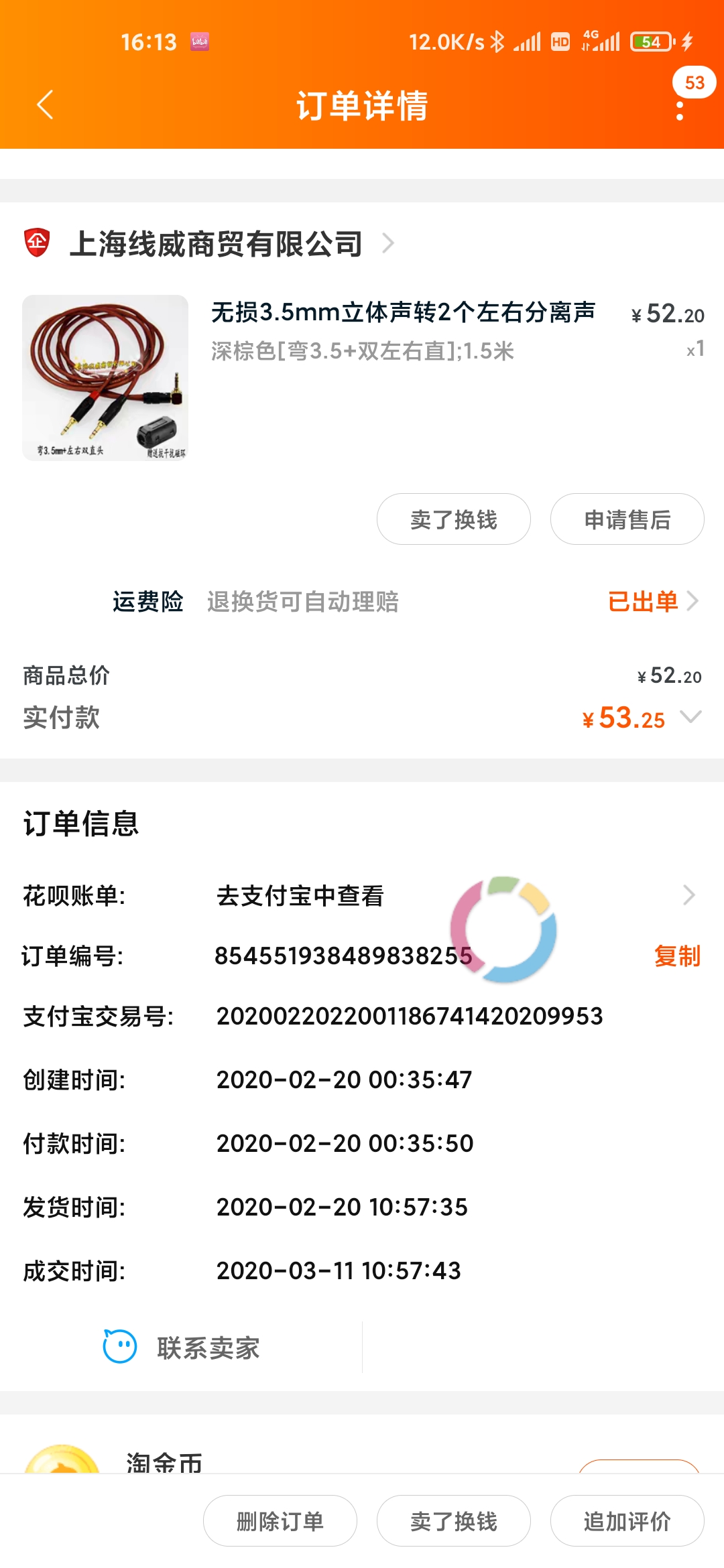Tap 卖了换钱 in the bottom bar
This screenshot has height=1568, width=724.
click(x=454, y=1521)
